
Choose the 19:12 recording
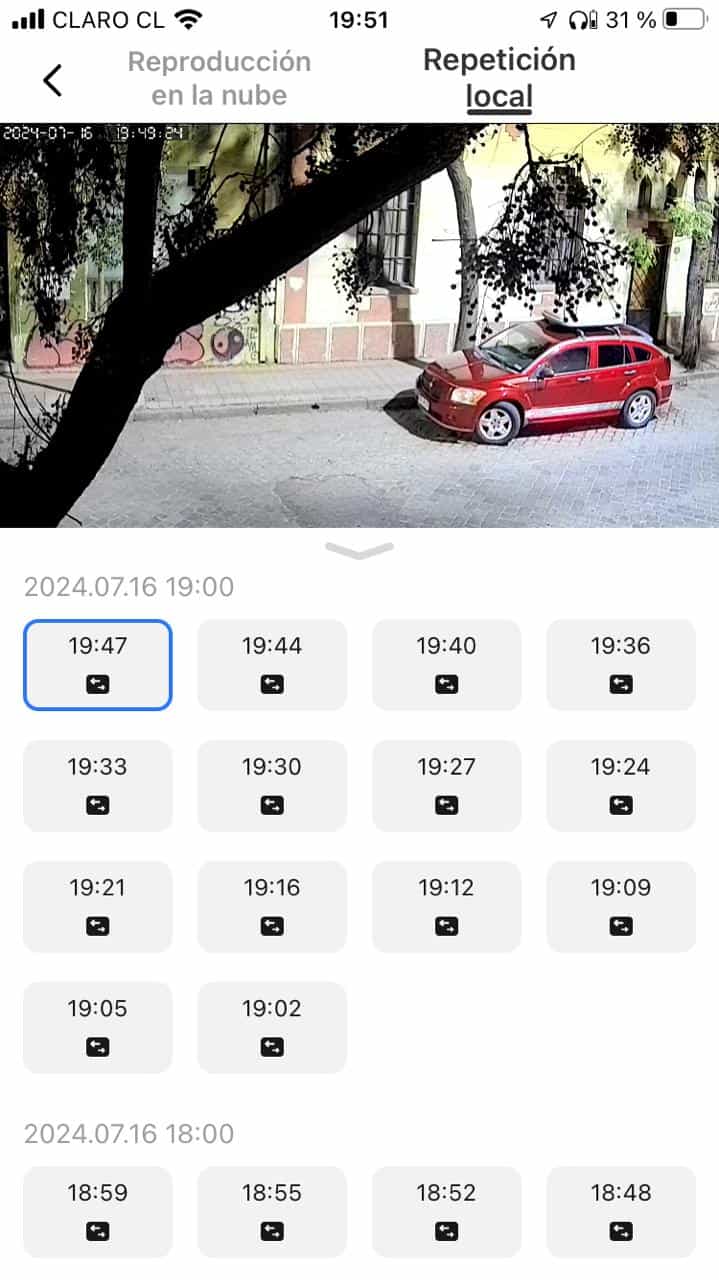[x=446, y=907]
